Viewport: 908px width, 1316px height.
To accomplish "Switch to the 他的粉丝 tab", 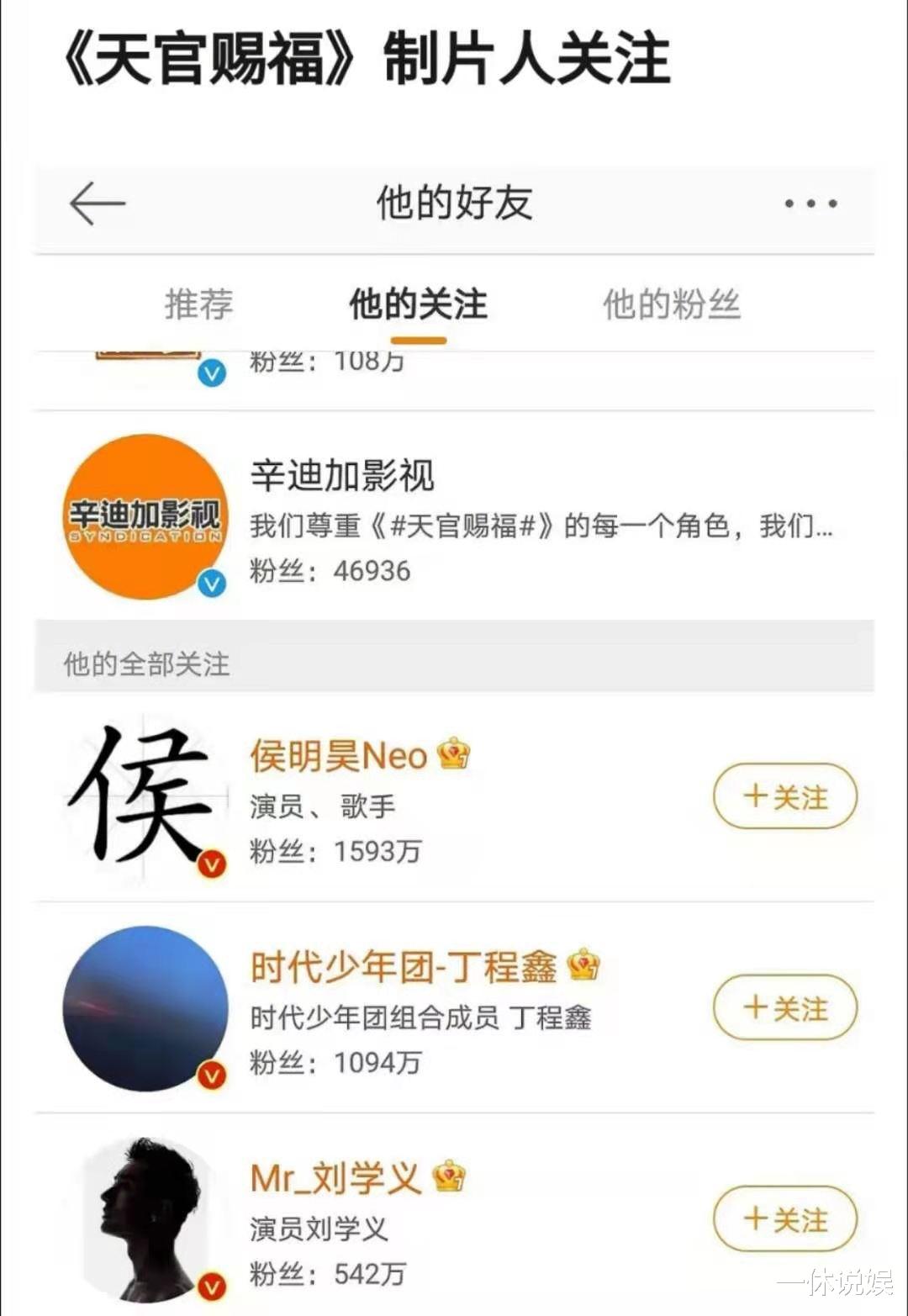I will coord(671,305).
